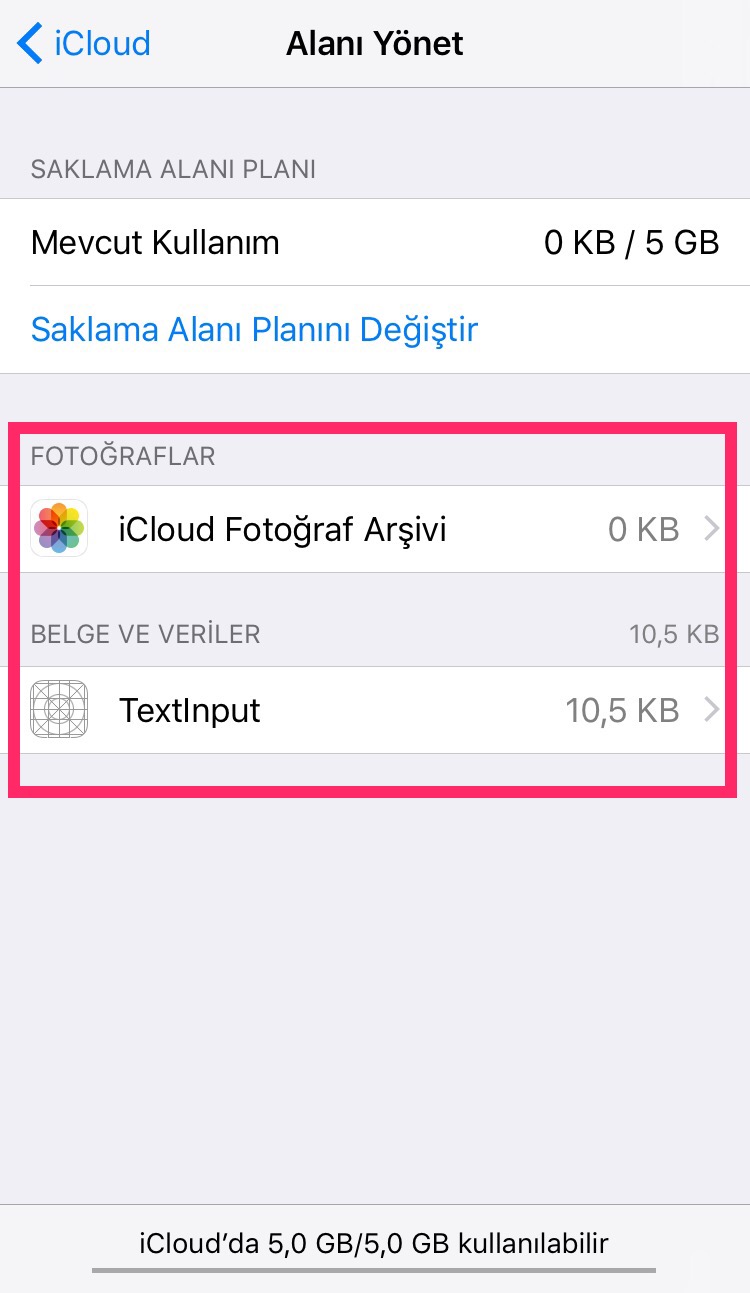Open Saklama Alanı Planını Değiştir
This screenshot has width=750, height=1293.
(254, 329)
